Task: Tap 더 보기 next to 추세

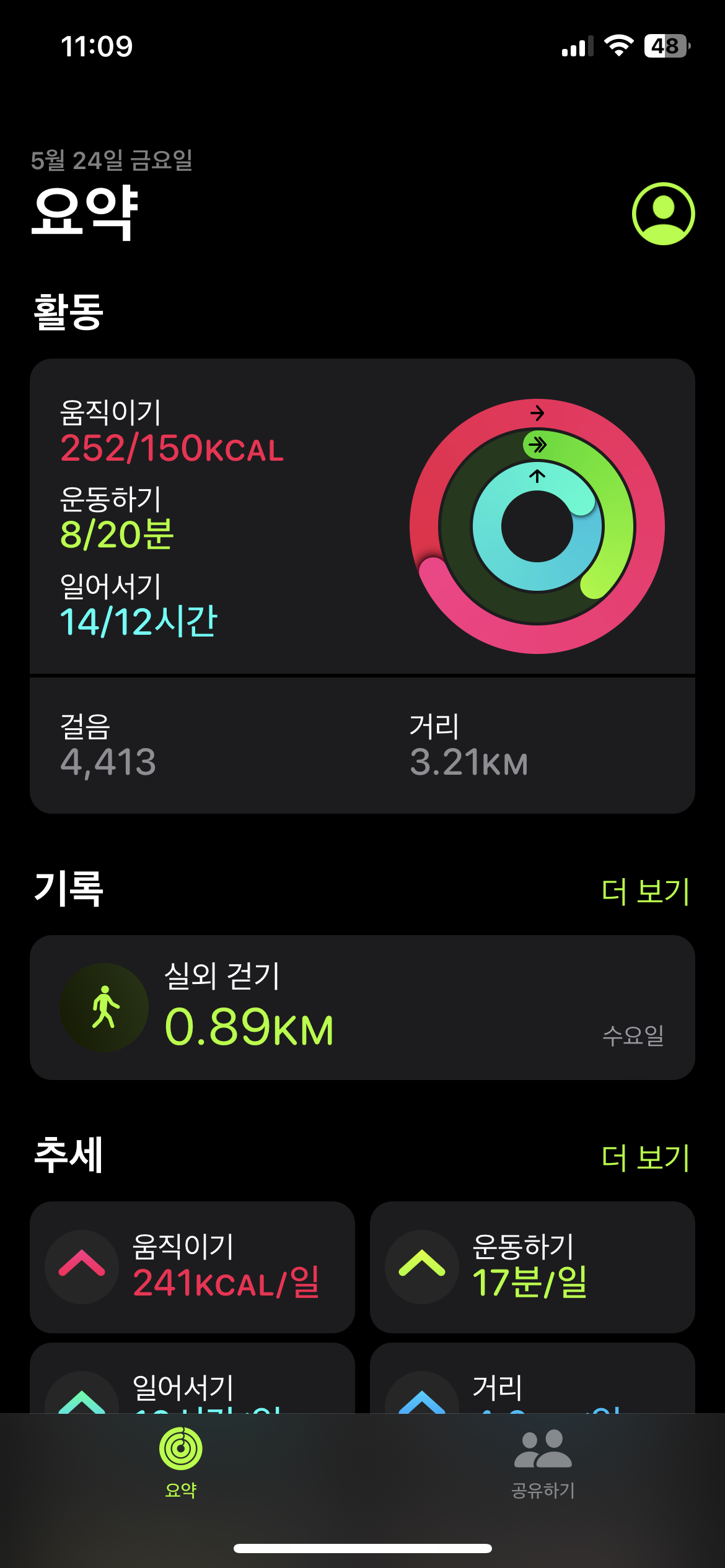Action: point(645,1158)
